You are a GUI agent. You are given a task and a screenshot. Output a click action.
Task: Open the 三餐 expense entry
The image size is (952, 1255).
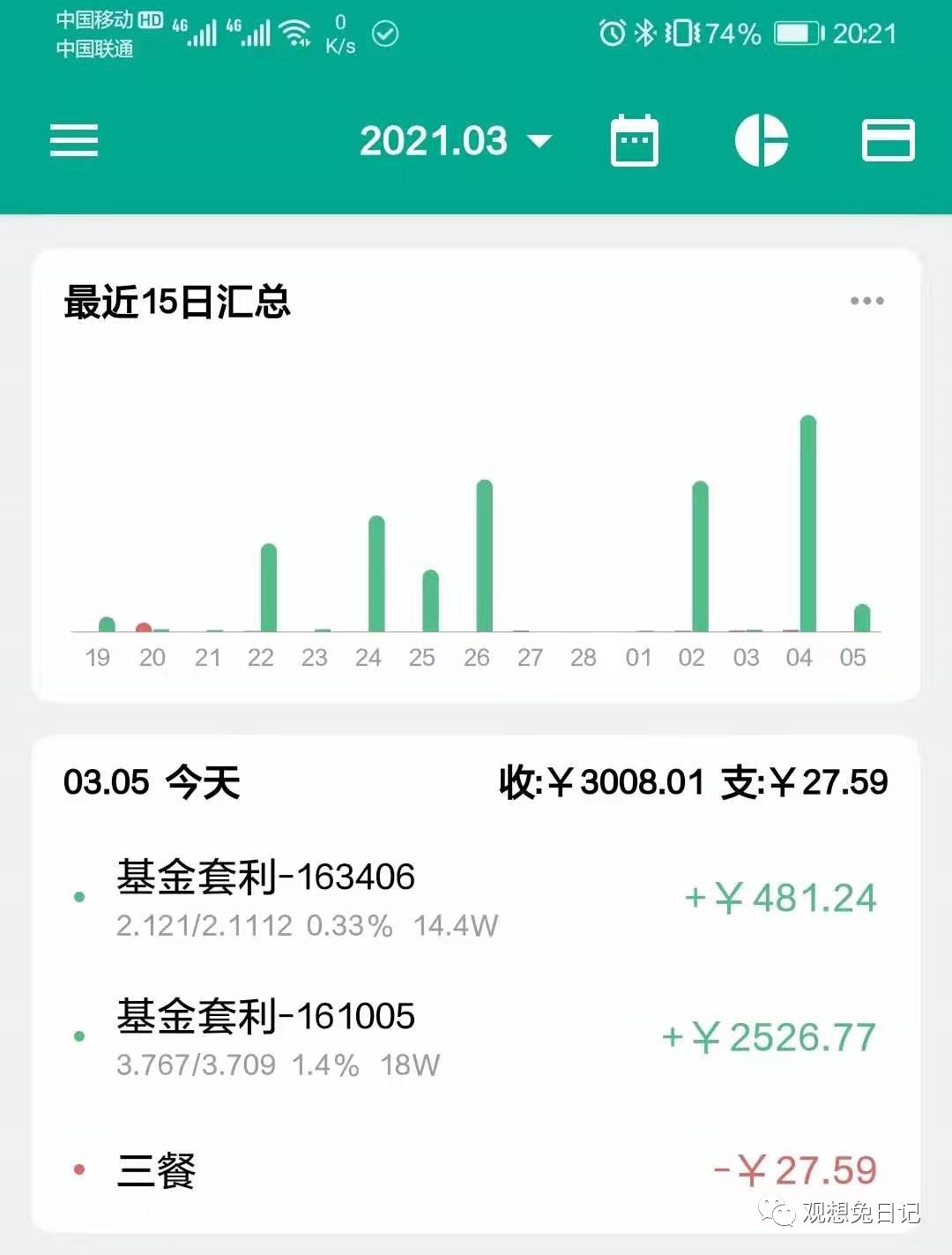pos(476,1170)
